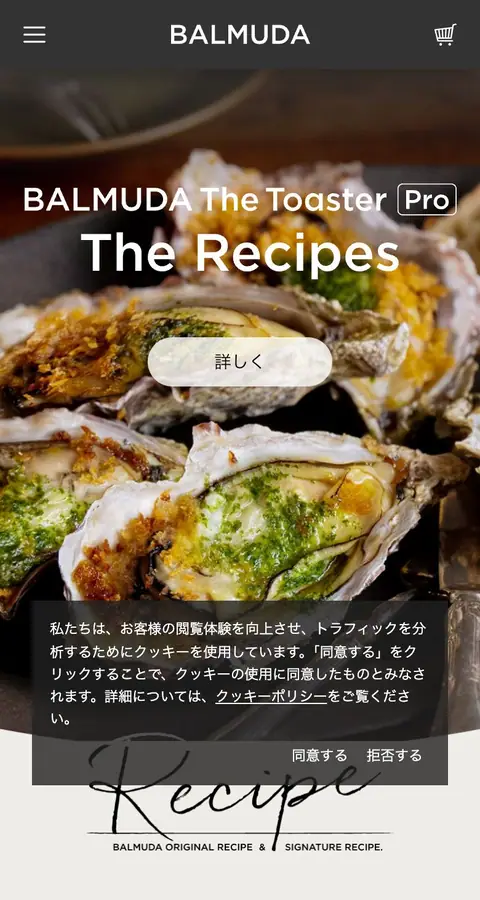Image resolution: width=480 pixels, height=900 pixels.
Task: Decline cookies with 拒否する
Action: [x=394, y=755]
